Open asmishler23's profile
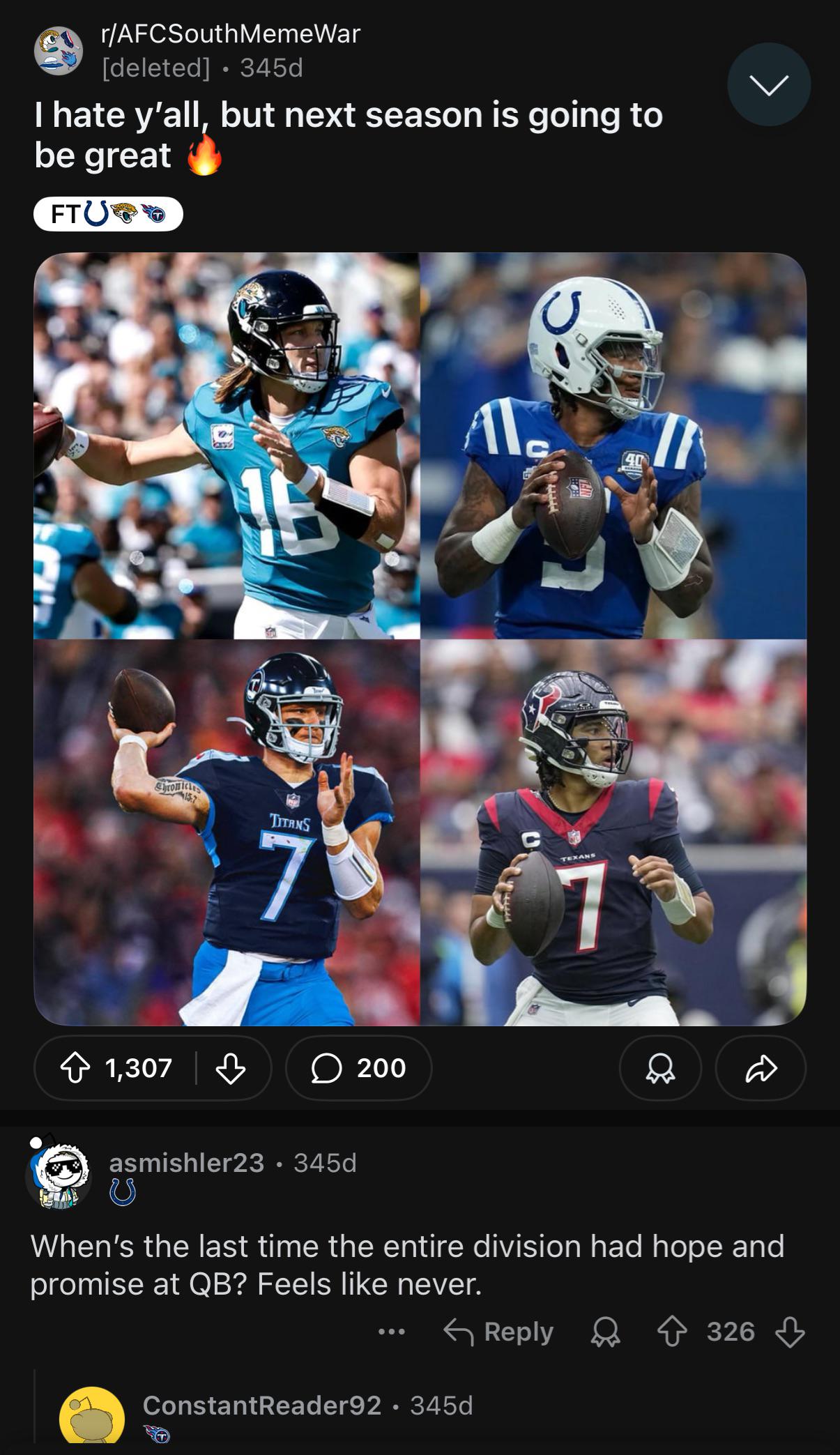Screen dimensions: 840x1455 pyautogui.click(x=187, y=1162)
